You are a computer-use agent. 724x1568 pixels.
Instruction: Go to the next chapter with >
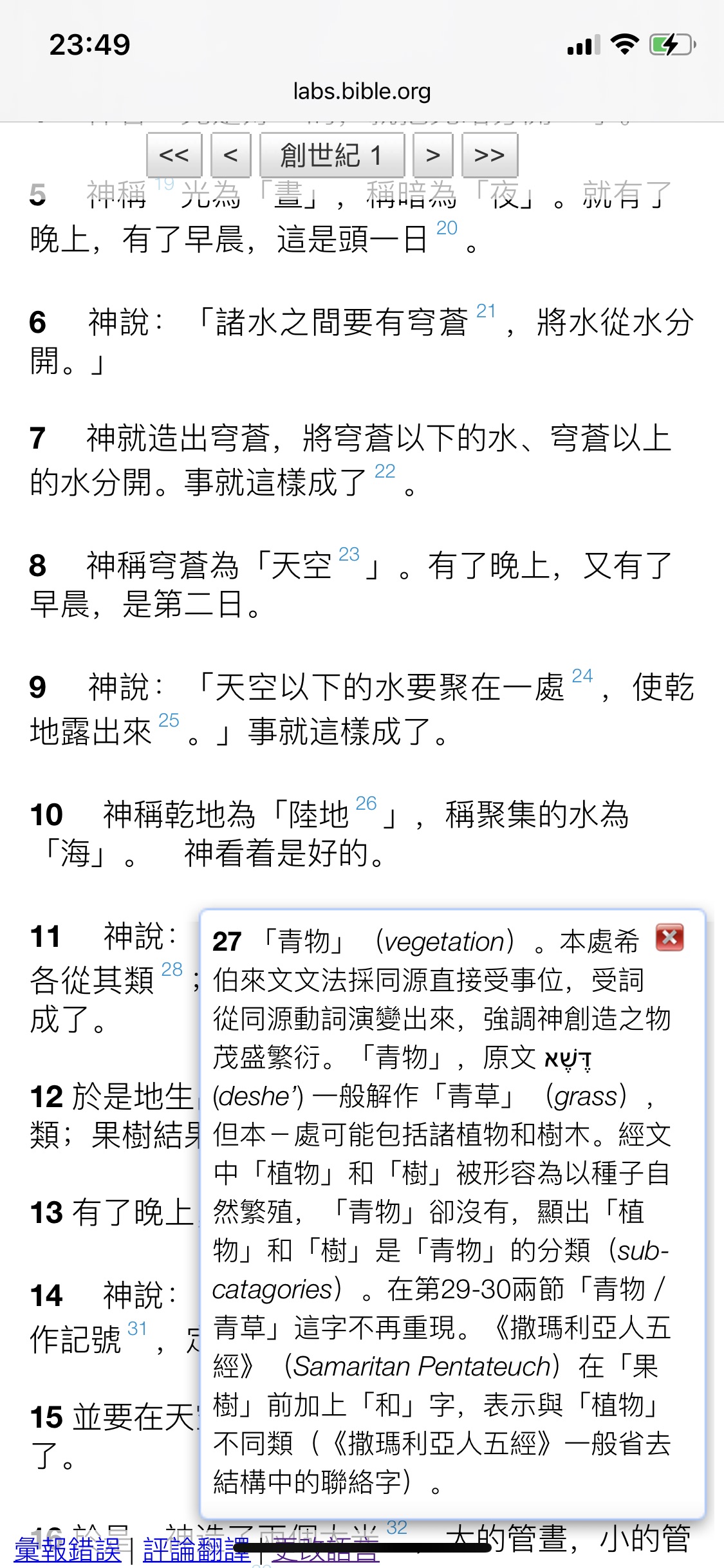tap(432, 155)
